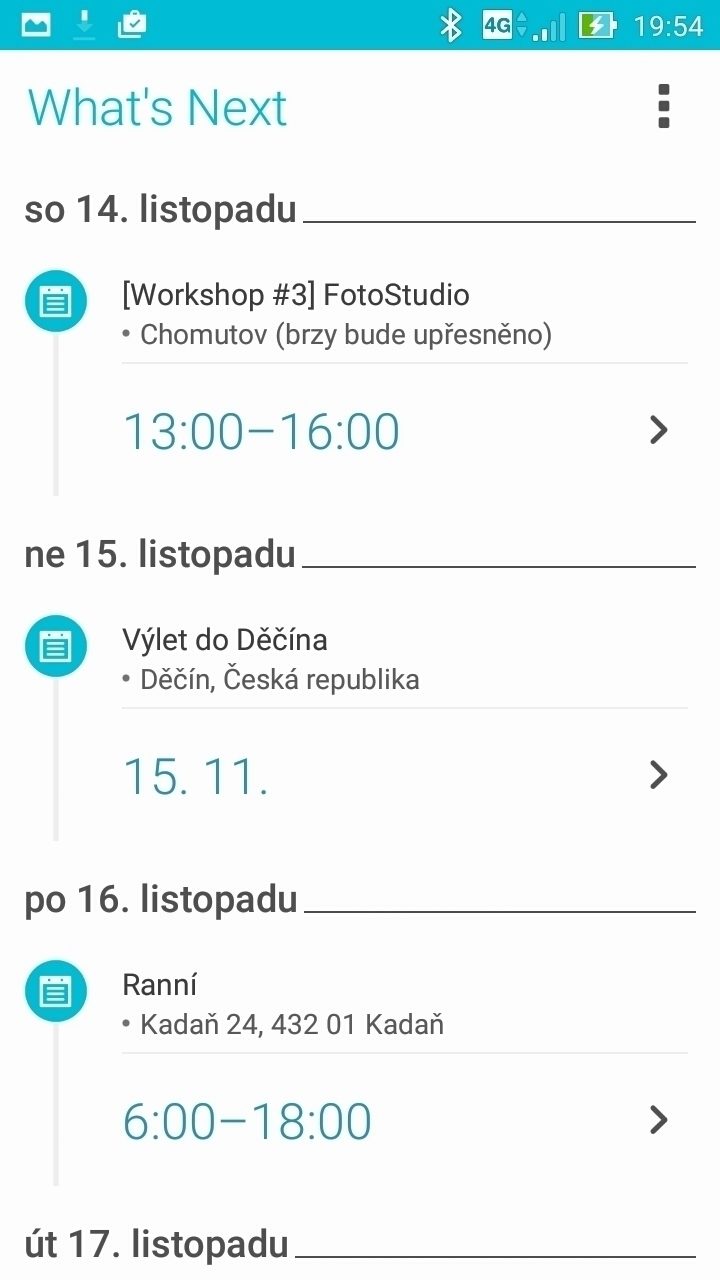
Task: Tap the chevron next to 13:00–16:00
Action: [658, 430]
